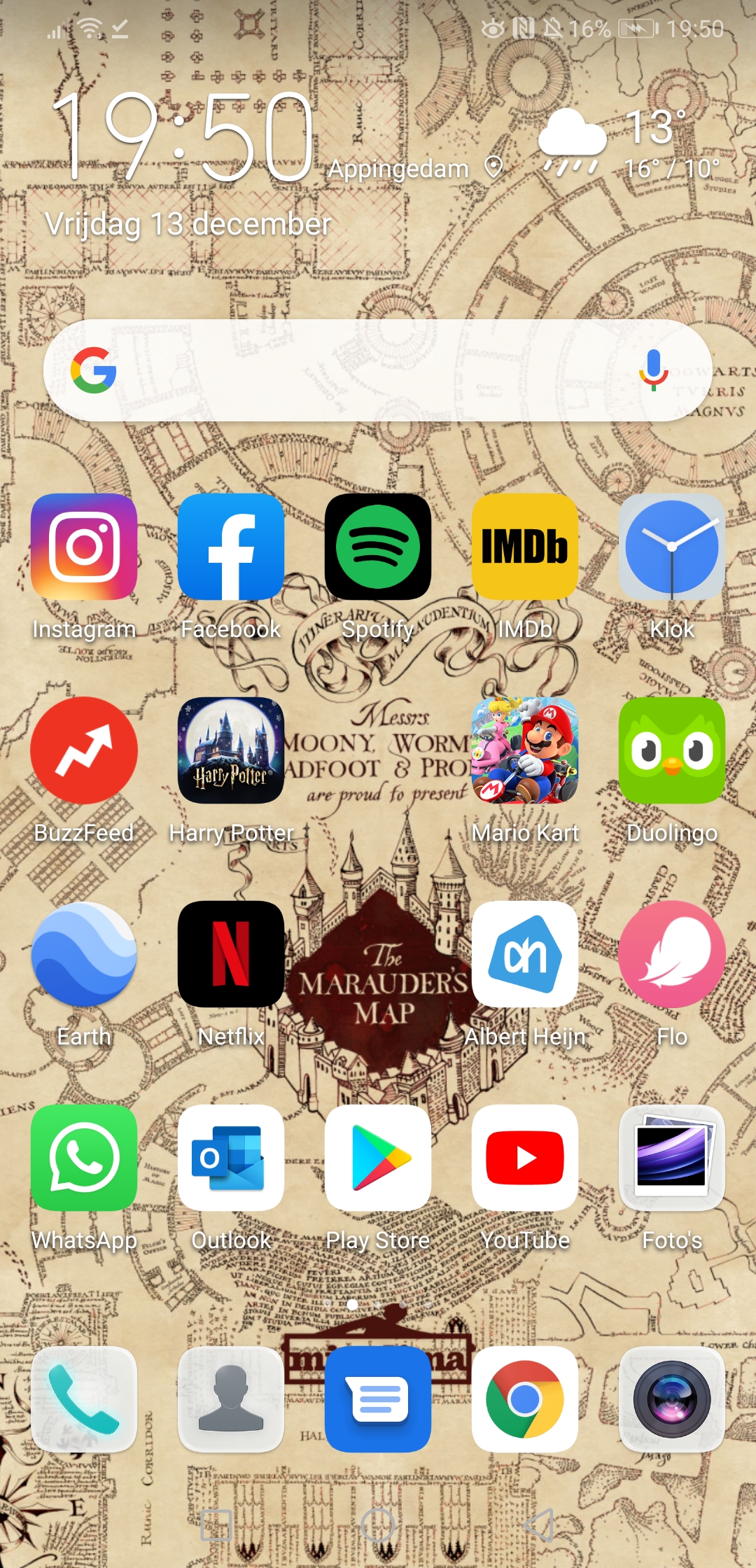Open the Spotify app
This screenshot has width=756, height=1568.
(x=378, y=547)
